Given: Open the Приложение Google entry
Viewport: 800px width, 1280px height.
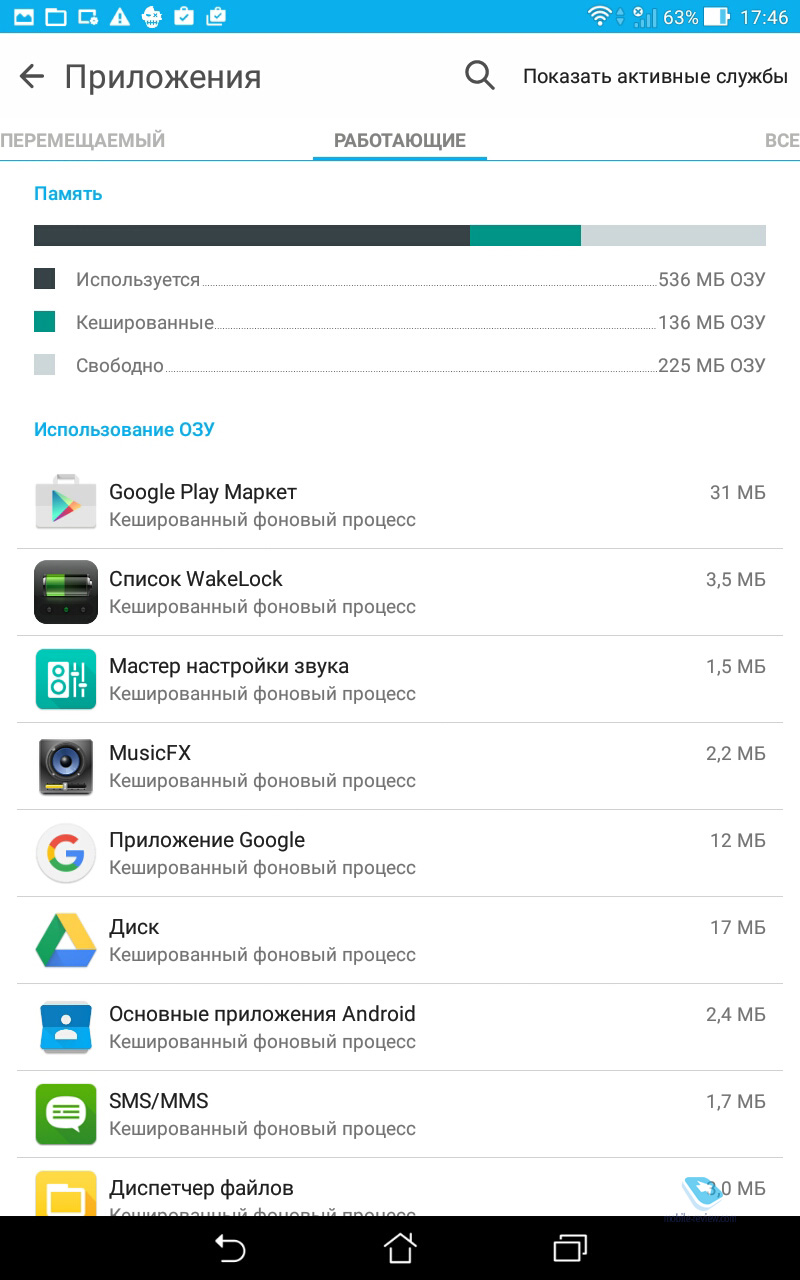Looking at the screenshot, I should click(x=400, y=853).
